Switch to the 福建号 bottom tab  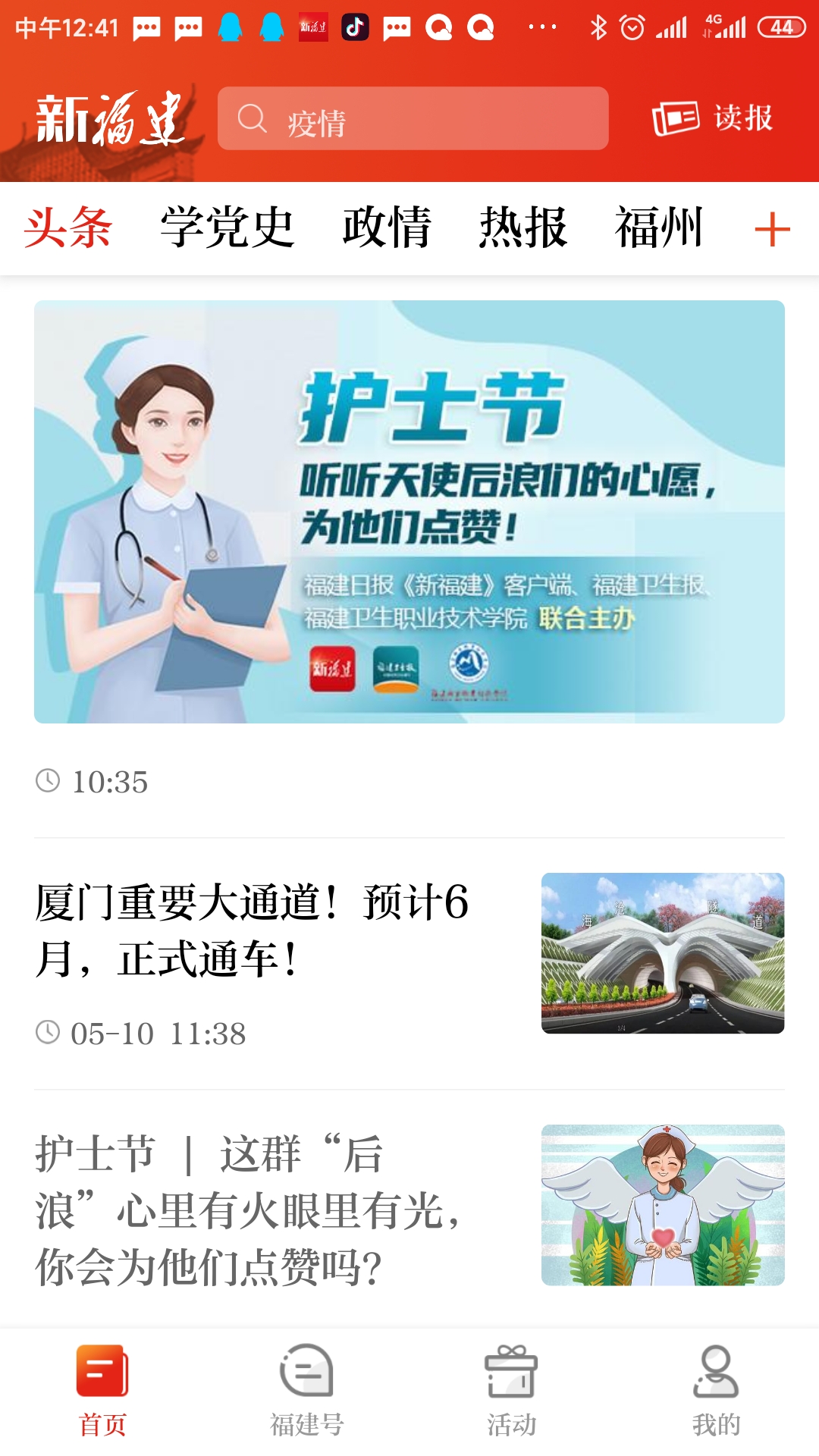pyautogui.click(x=307, y=1391)
